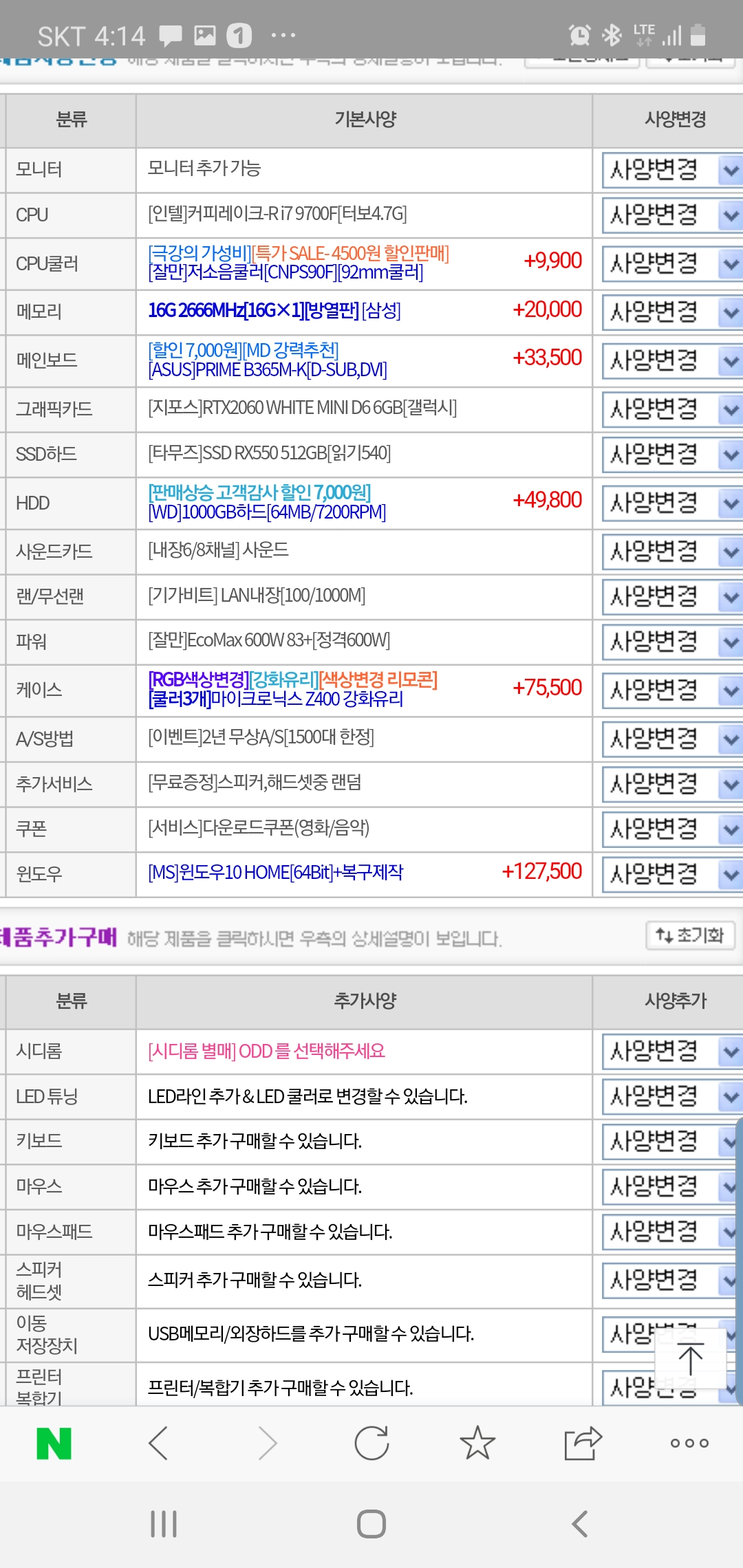This screenshot has width=743, height=1568.
Task: Open the 시디롬 option dropdown
Action: coord(672,1052)
